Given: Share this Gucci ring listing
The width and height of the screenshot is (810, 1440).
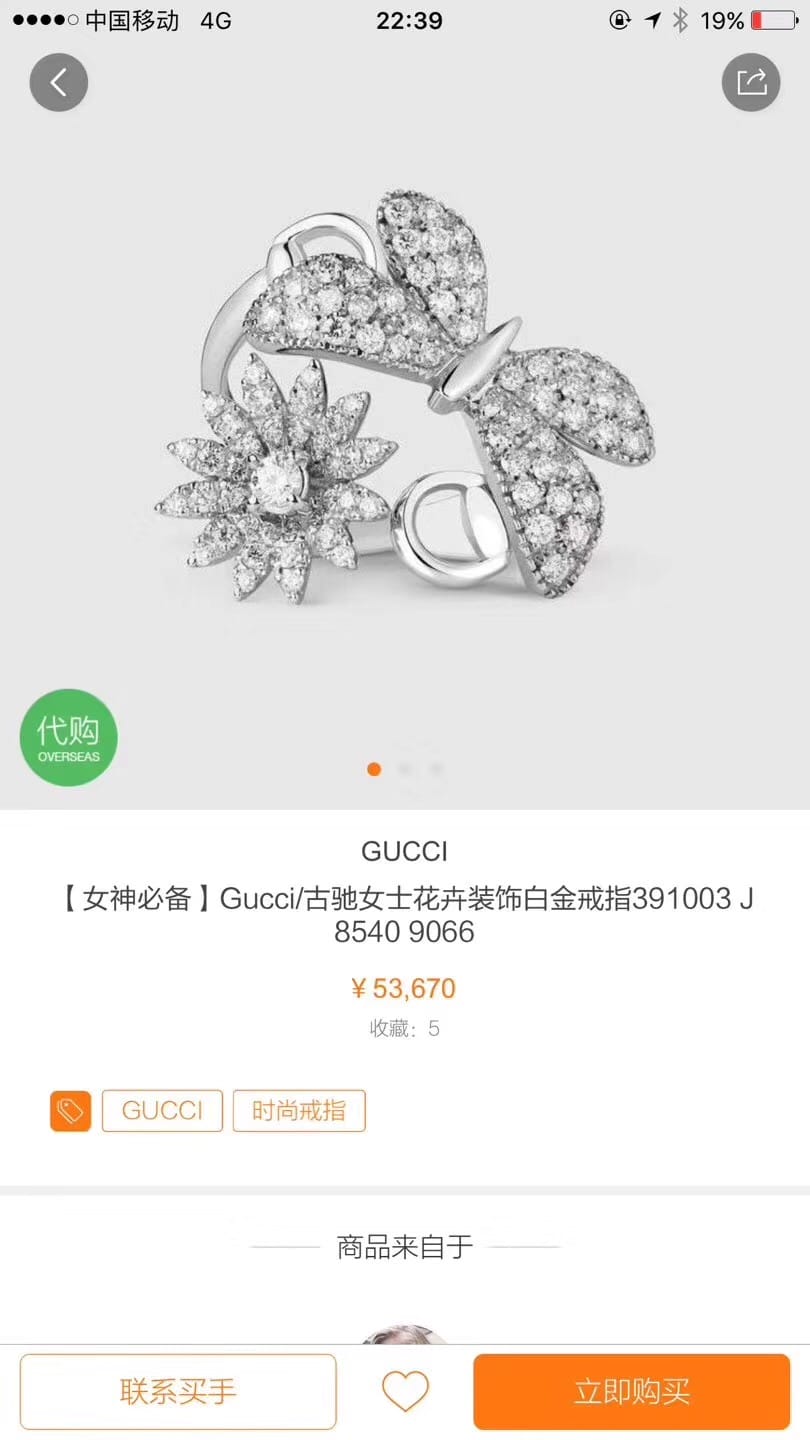Looking at the screenshot, I should click(751, 82).
